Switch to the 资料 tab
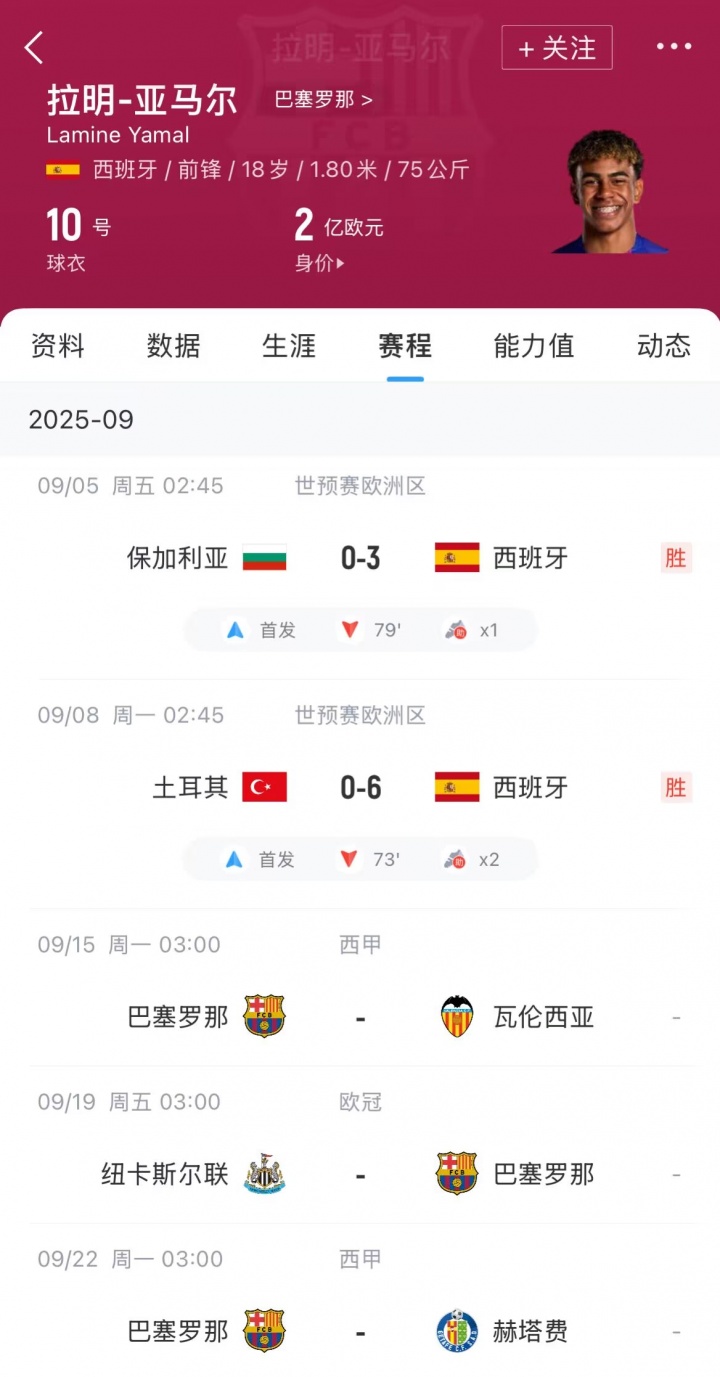Viewport: 720px width, 1377px height. 58,346
